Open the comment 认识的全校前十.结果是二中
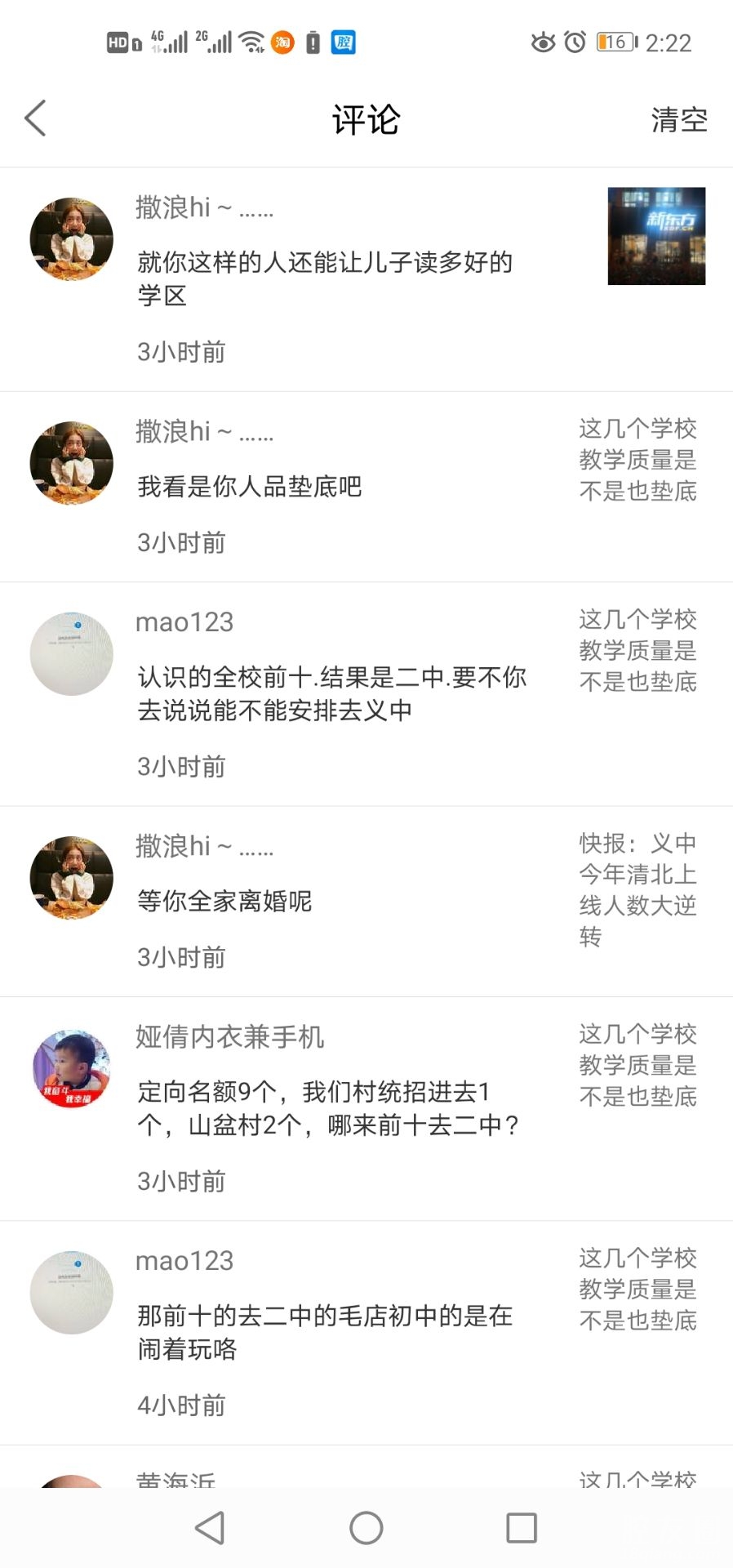This screenshot has width=733, height=1568. pyautogui.click(x=331, y=693)
